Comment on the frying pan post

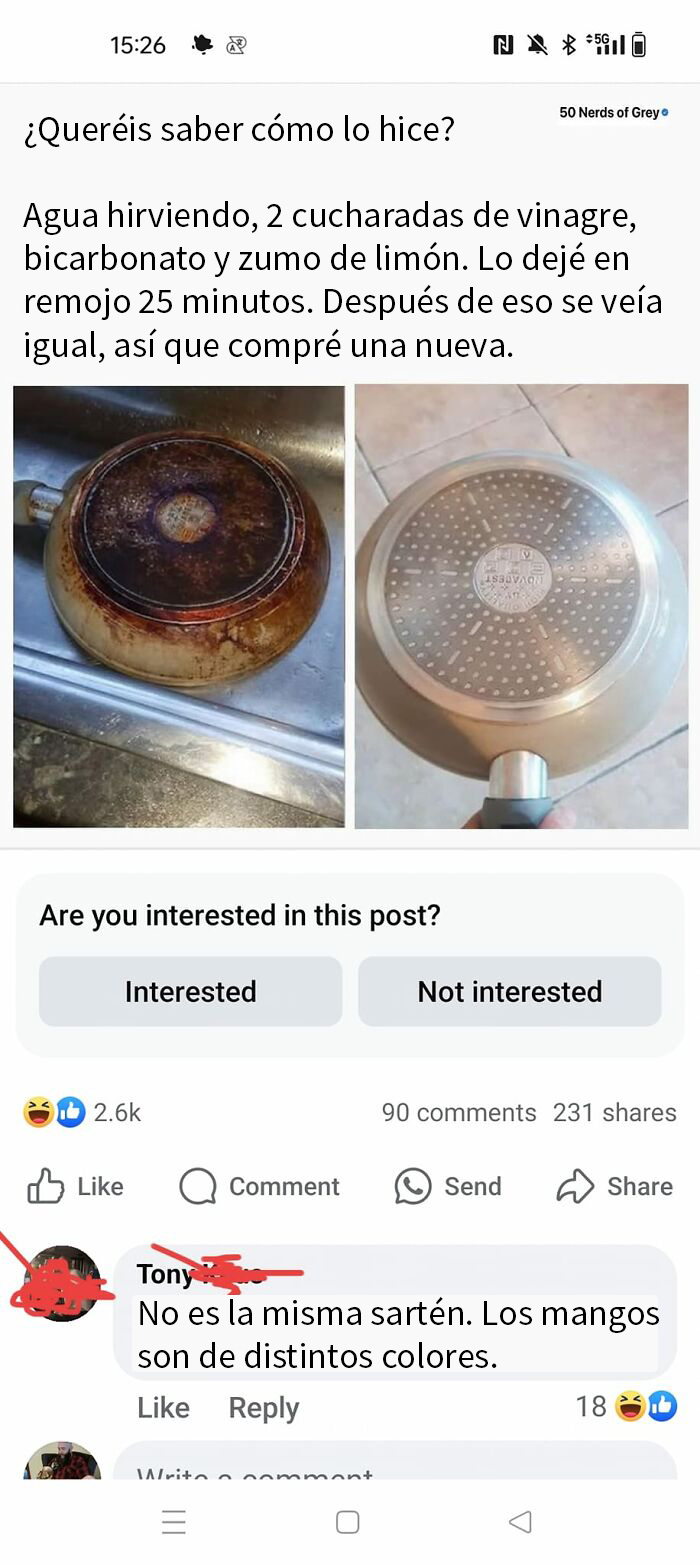coord(259,1186)
